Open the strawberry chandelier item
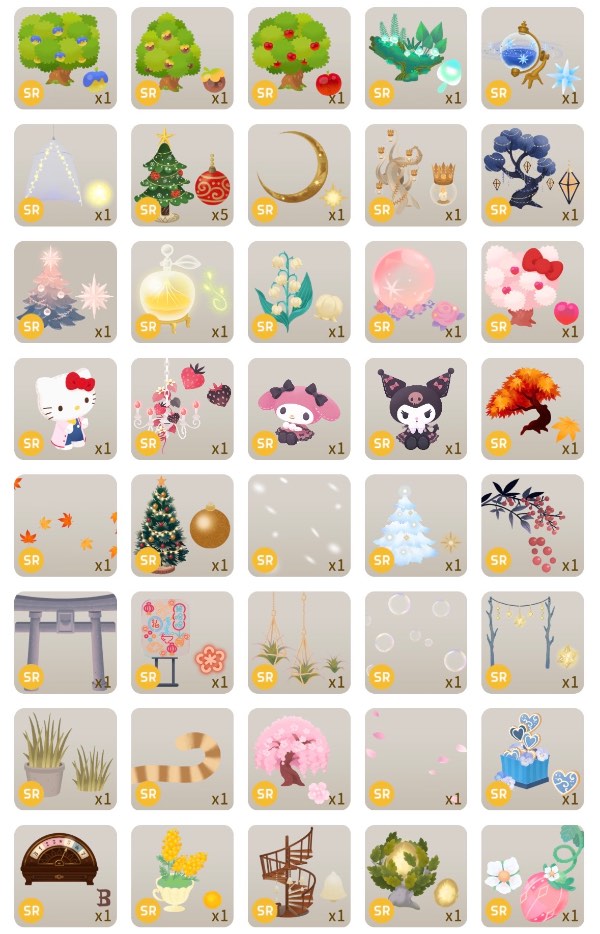The height and width of the screenshot is (934, 600). (182, 409)
